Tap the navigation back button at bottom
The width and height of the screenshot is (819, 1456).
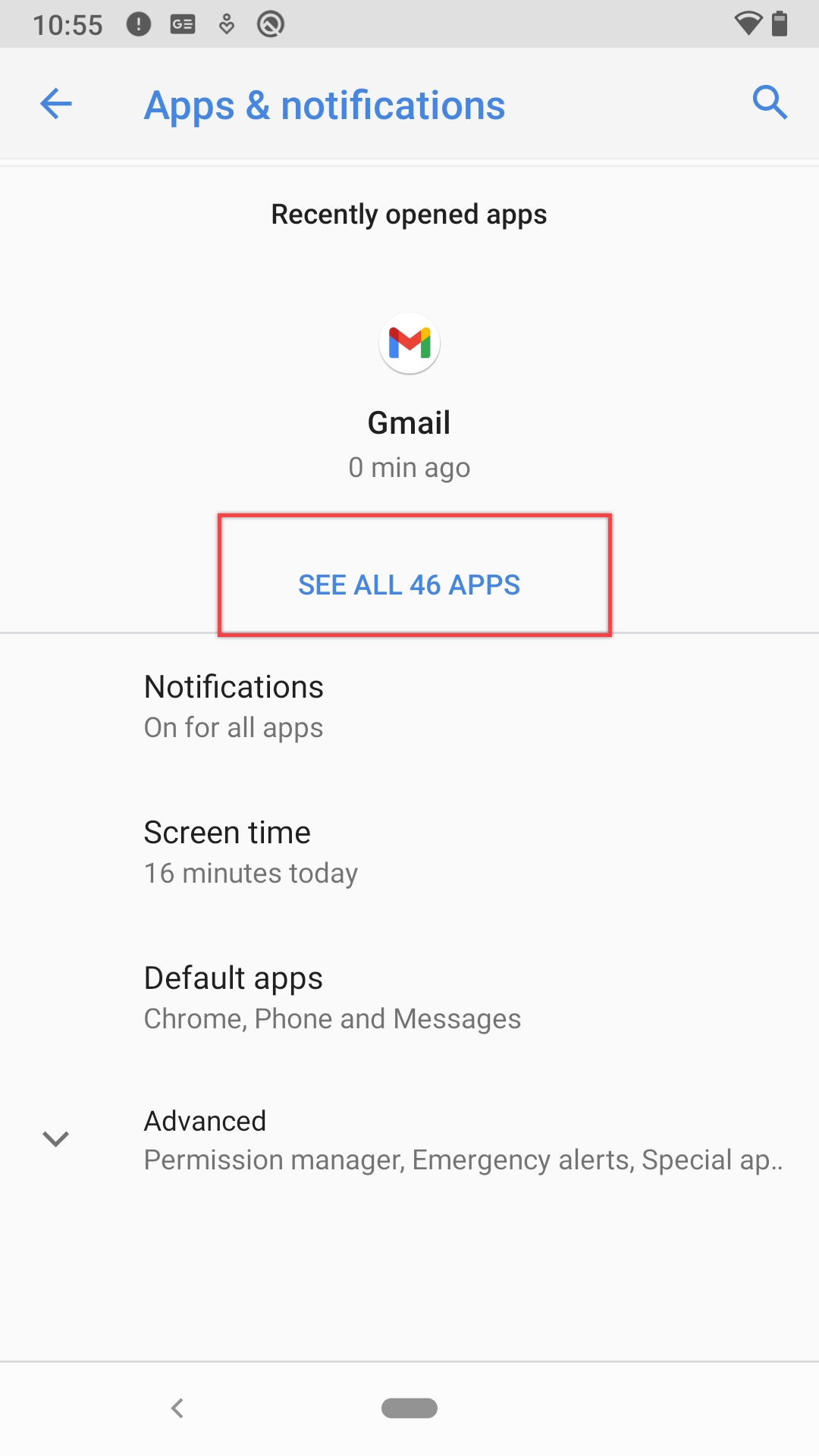(x=177, y=1407)
